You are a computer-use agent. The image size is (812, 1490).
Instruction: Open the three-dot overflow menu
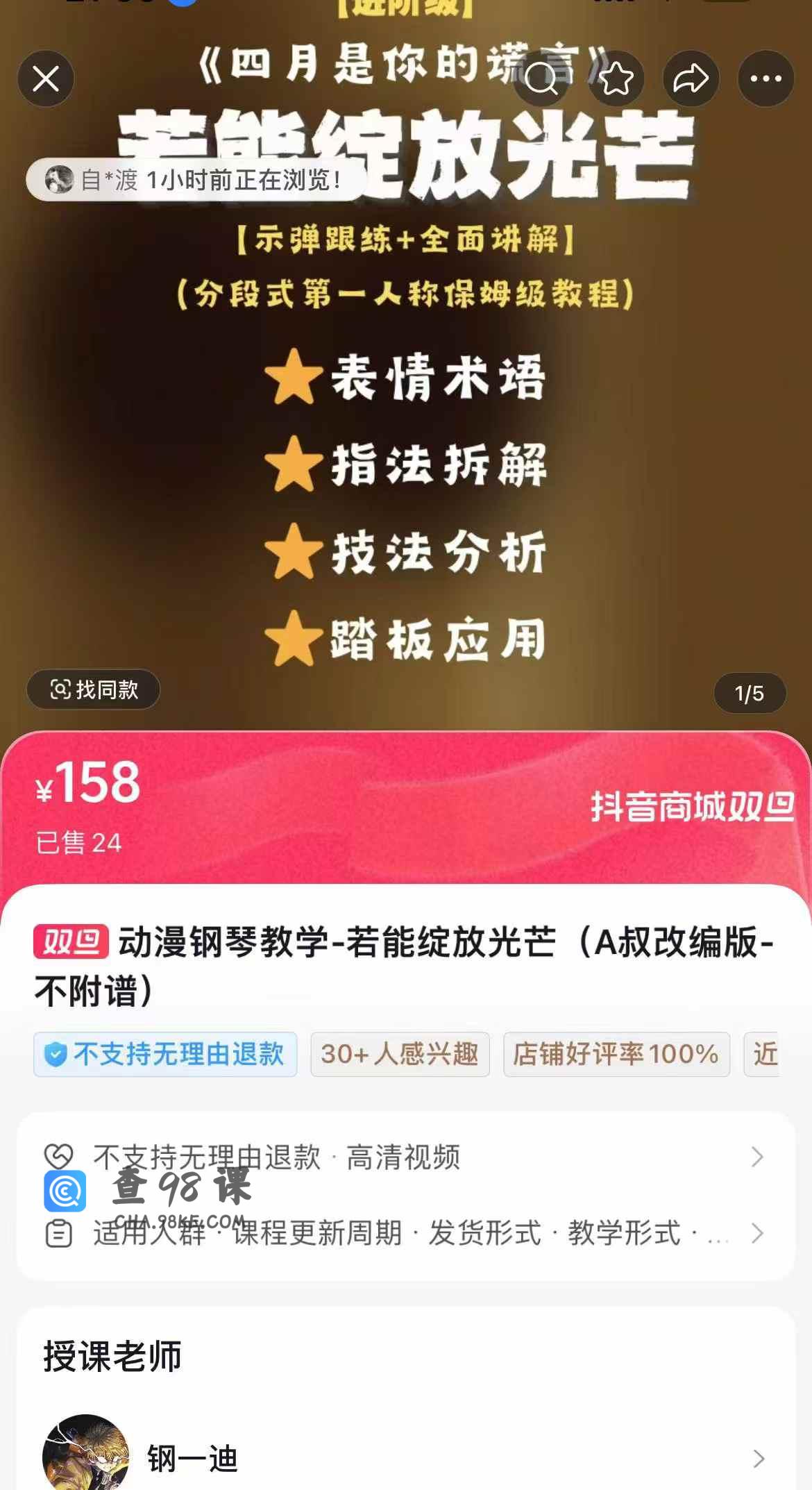766,79
